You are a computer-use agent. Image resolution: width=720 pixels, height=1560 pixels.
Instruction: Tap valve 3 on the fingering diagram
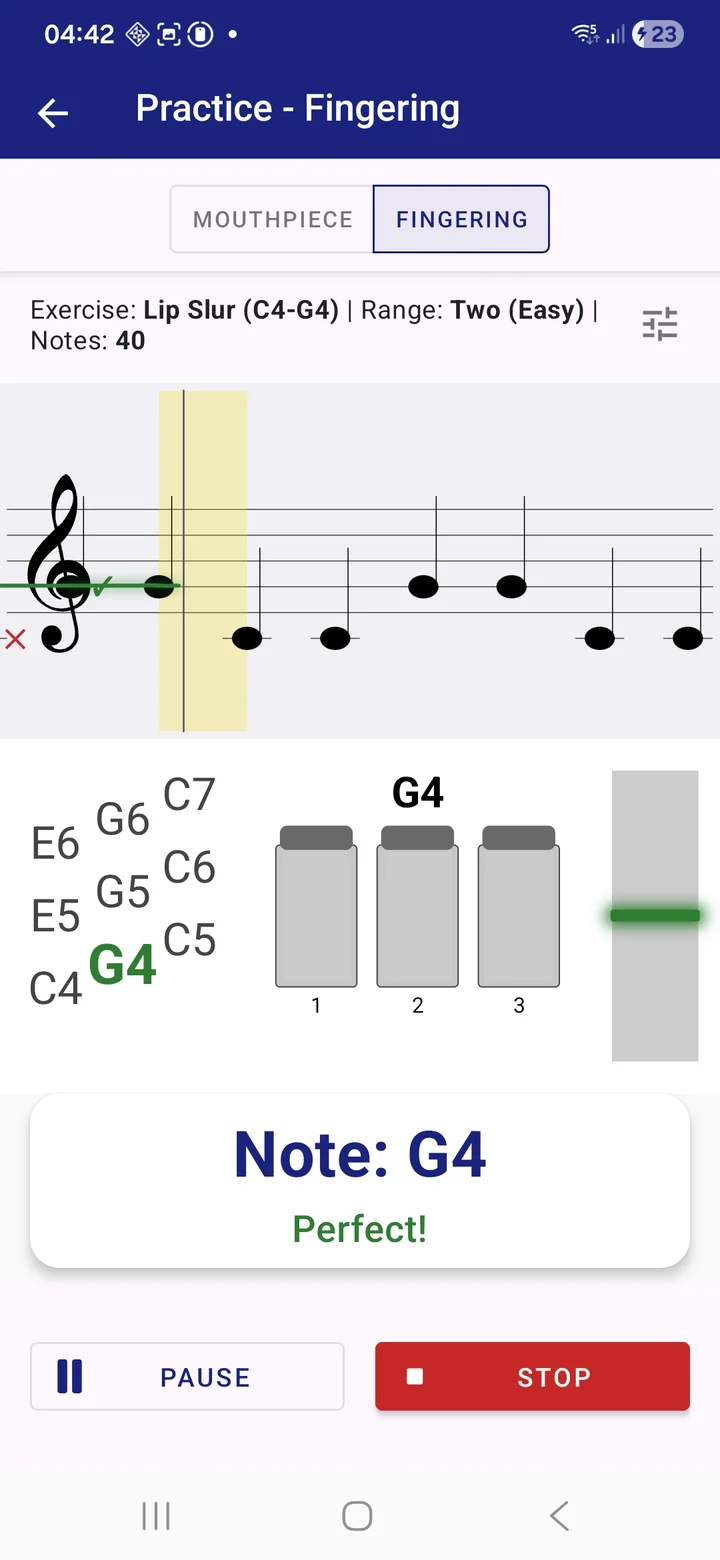tap(518, 906)
